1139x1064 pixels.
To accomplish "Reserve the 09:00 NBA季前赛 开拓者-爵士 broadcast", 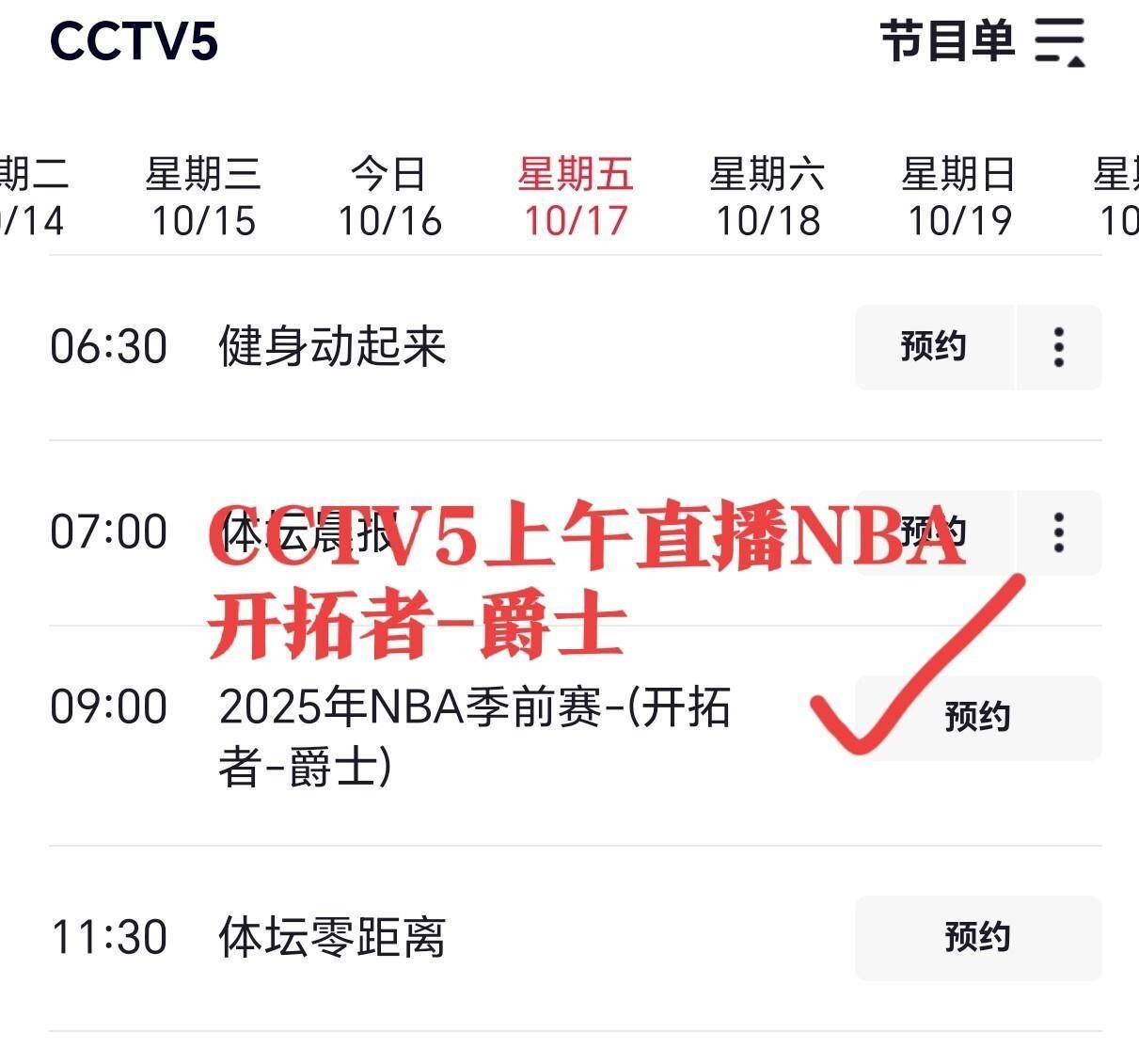I will [x=978, y=718].
